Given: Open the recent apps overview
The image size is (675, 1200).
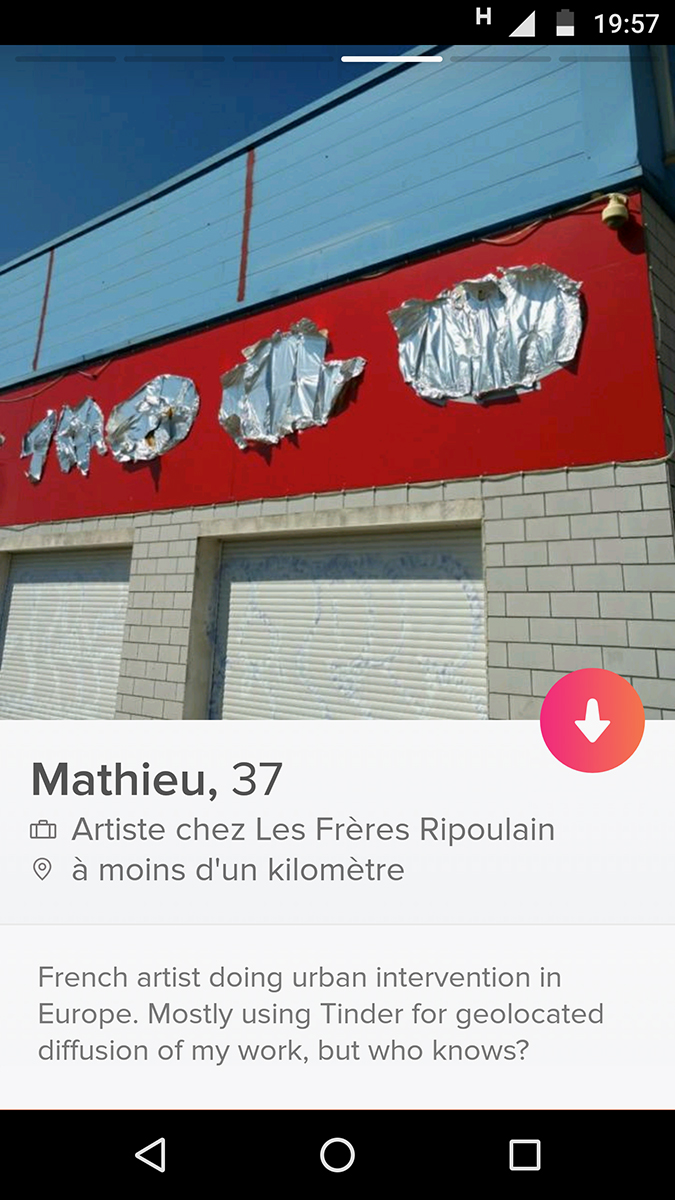Looking at the screenshot, I should [525, 1155].
